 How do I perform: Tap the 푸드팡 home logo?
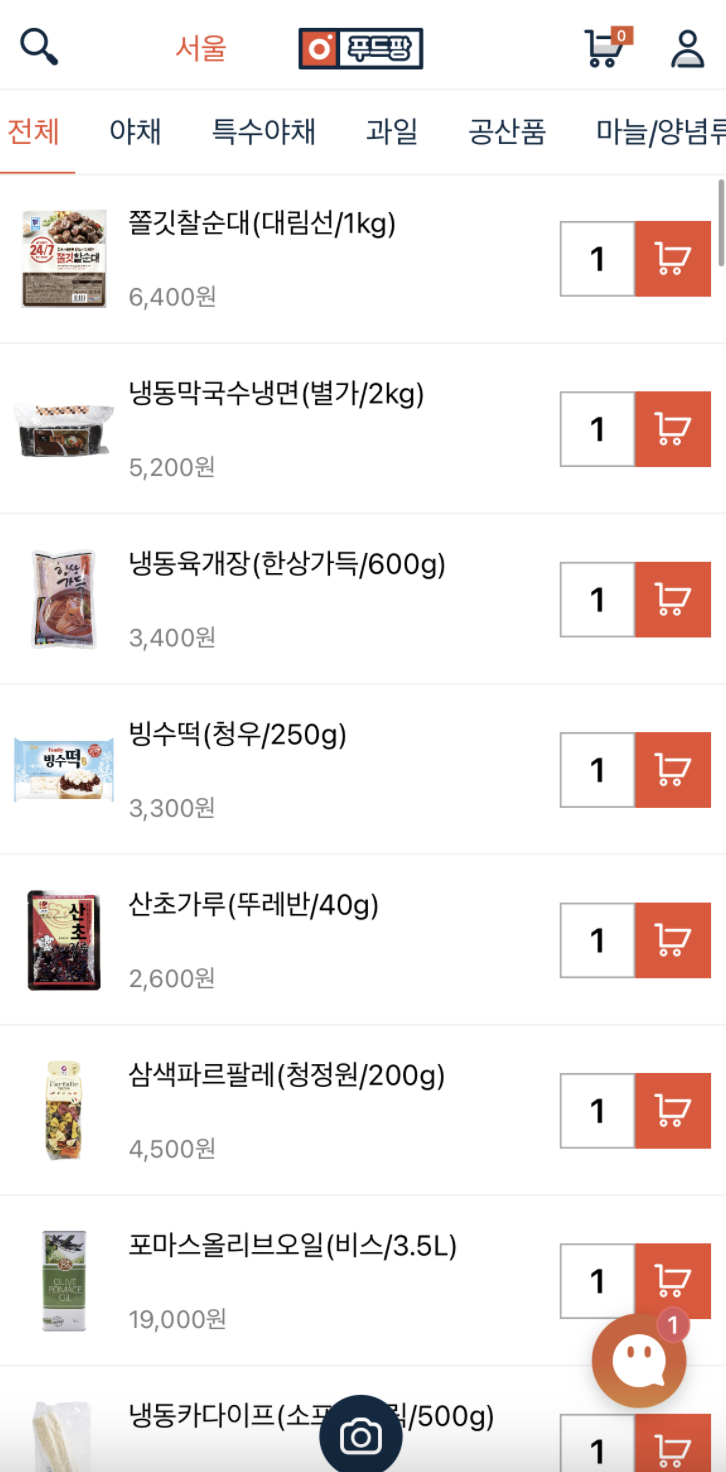click(x=361, y=48)
